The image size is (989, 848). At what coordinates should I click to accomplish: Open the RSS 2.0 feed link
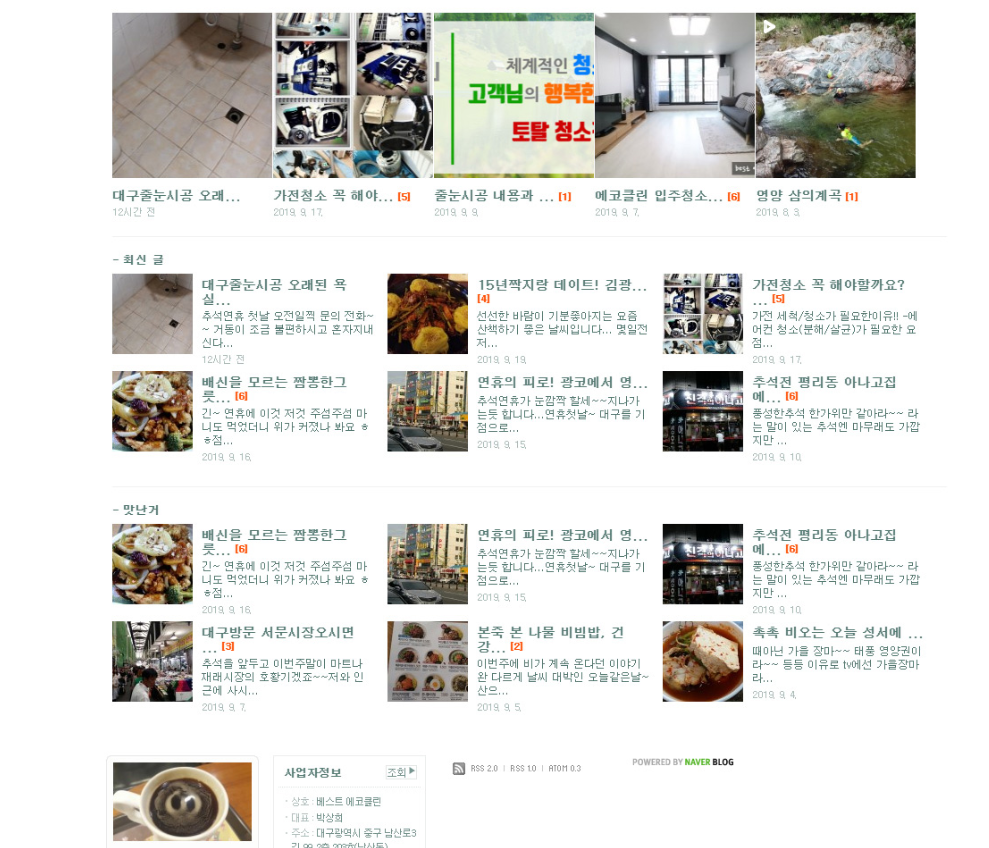click(x=483, y=769)
